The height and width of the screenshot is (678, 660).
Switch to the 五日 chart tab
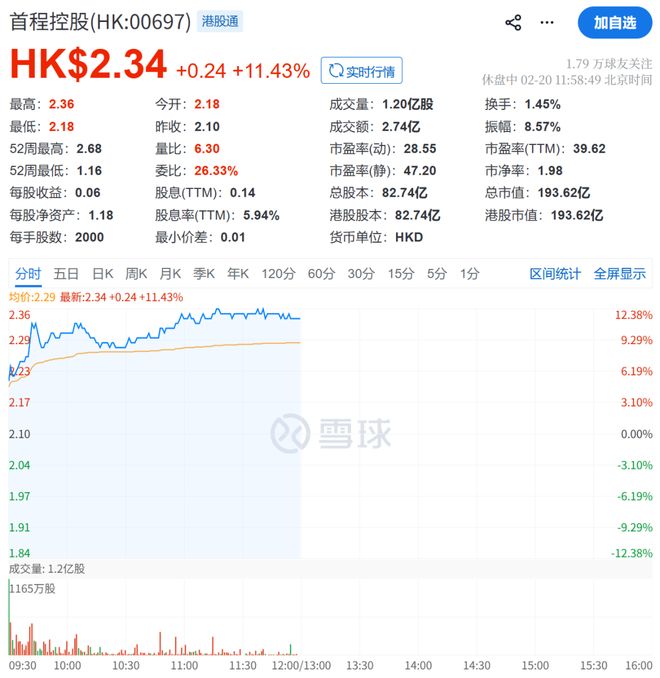(66, 273)
